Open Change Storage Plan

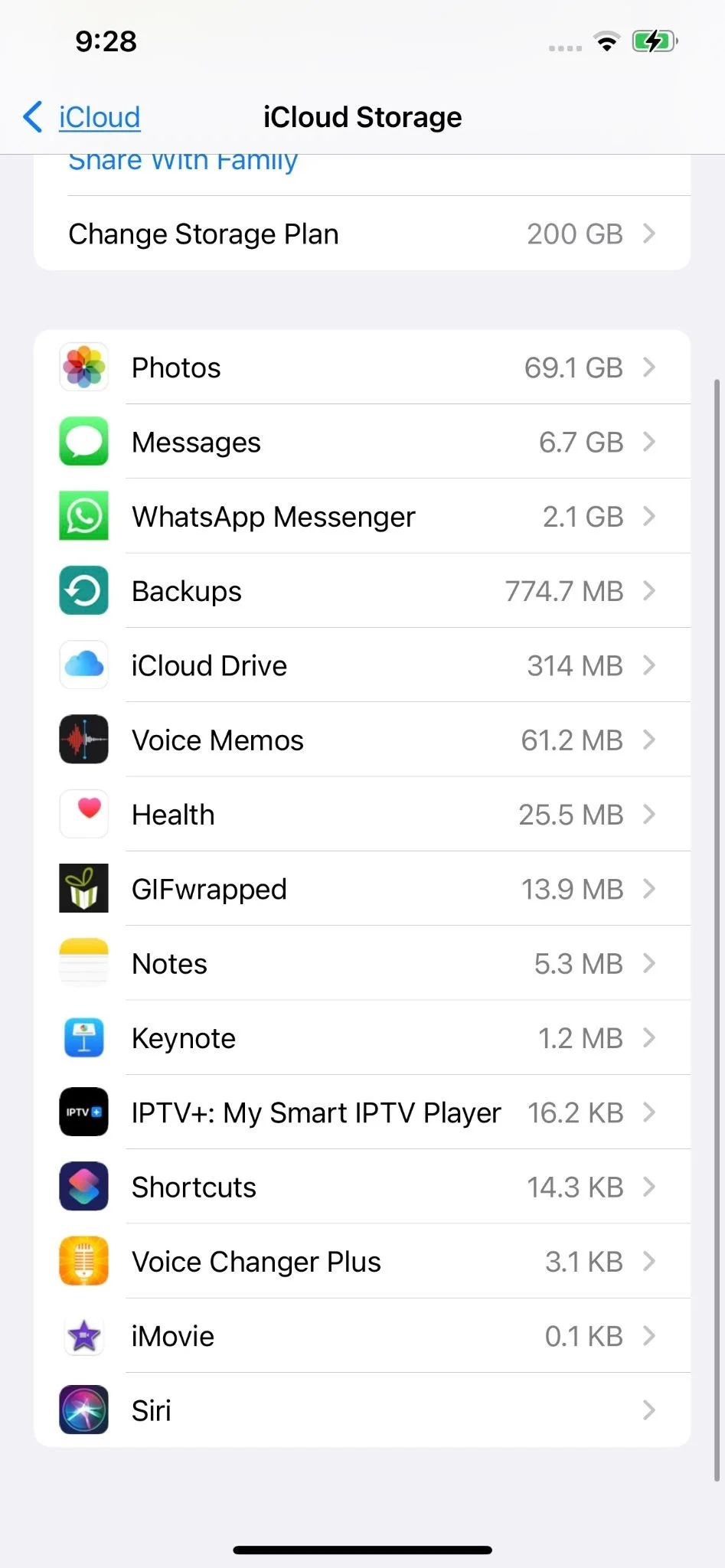pyautogui.click(x=362, y=234)
